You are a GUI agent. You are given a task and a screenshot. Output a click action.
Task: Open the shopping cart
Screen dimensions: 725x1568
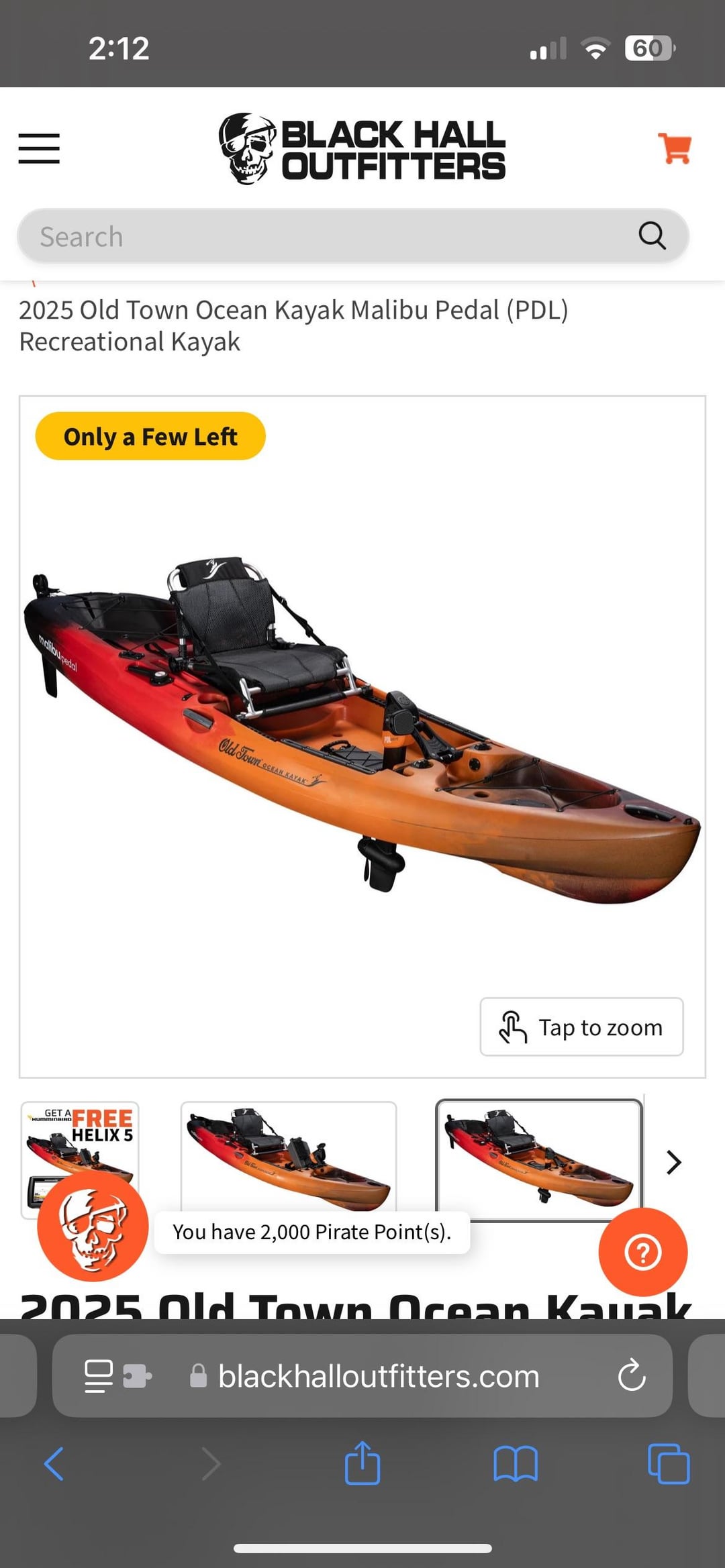coord(675,148)
